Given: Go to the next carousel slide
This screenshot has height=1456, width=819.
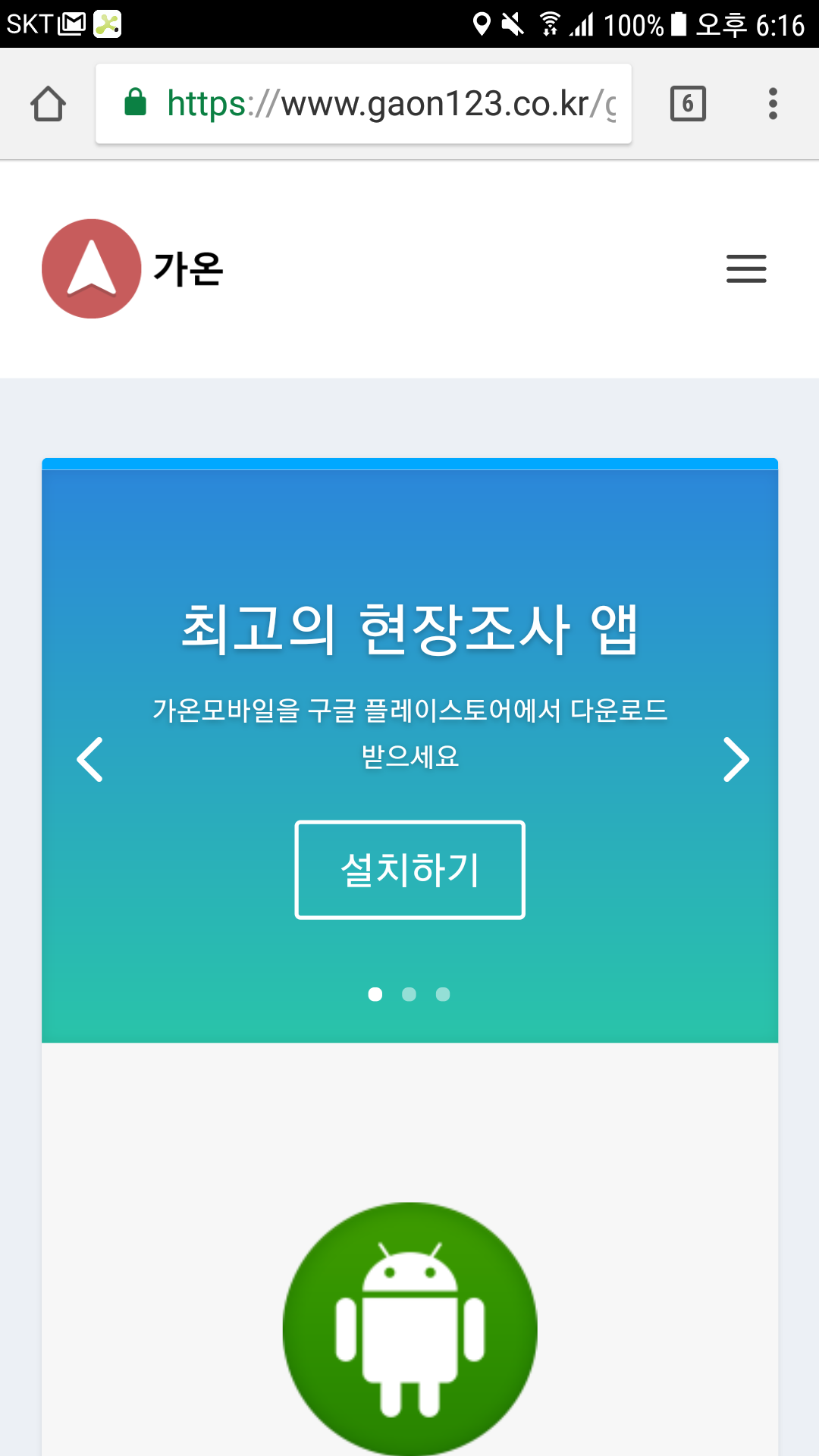Looking at the screenshot, I should [x=735, y=759].
